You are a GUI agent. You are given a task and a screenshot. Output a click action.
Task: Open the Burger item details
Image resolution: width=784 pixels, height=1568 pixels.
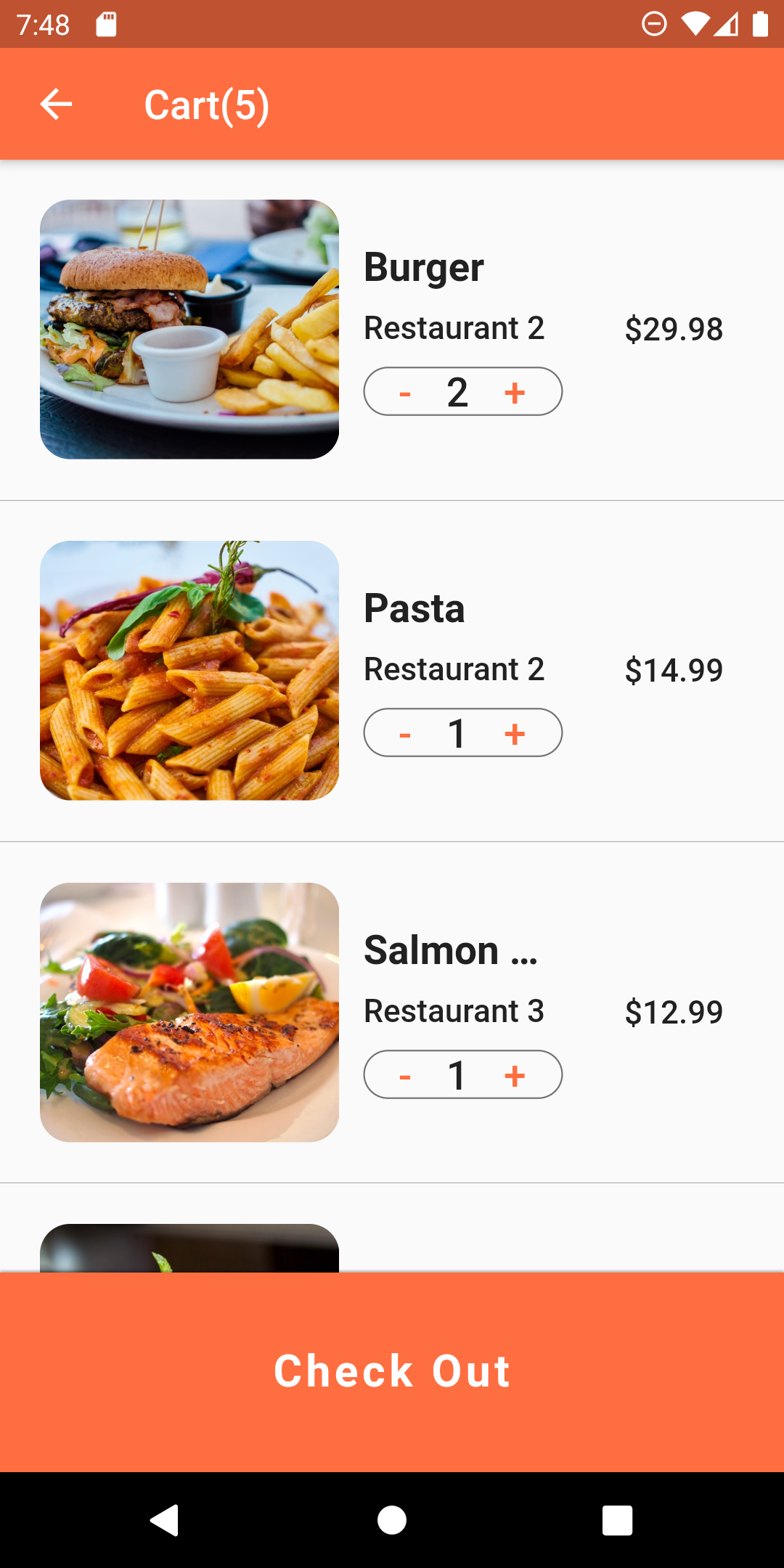coord(423,266)
